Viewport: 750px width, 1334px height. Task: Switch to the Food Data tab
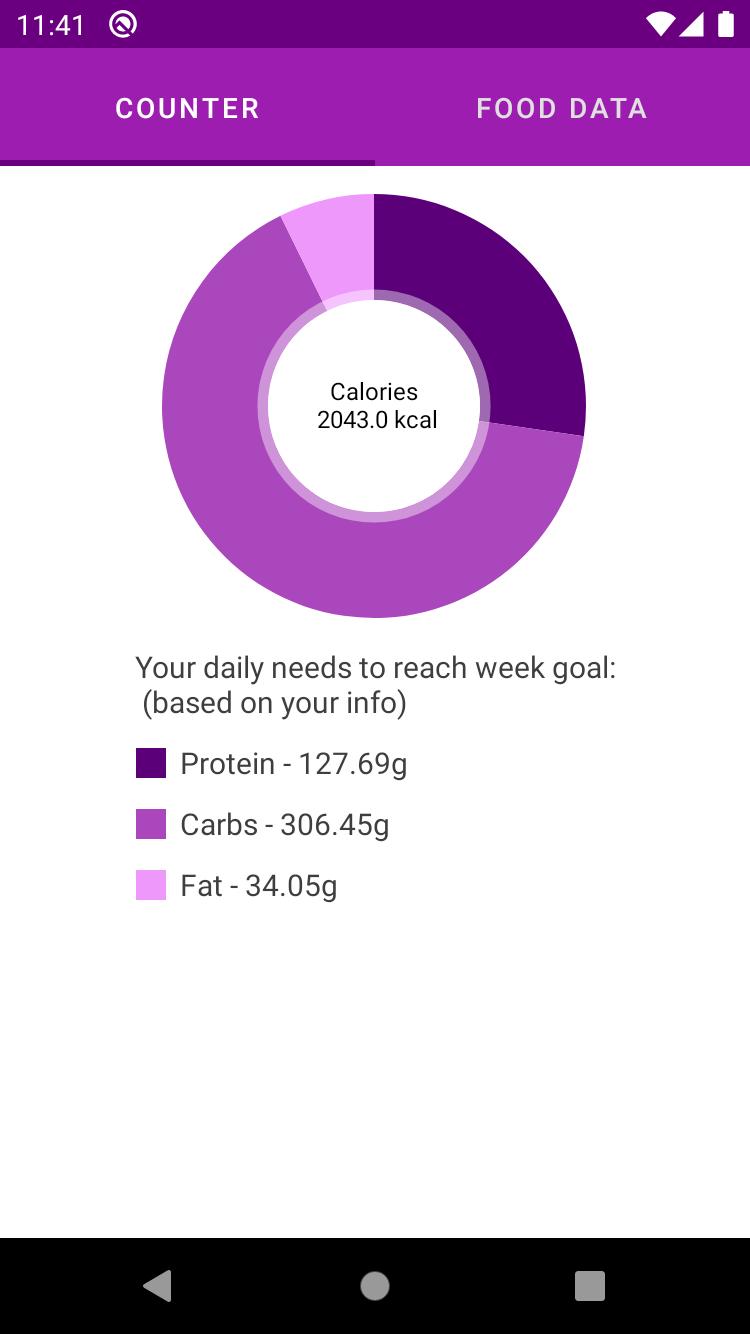click(562, 108)
